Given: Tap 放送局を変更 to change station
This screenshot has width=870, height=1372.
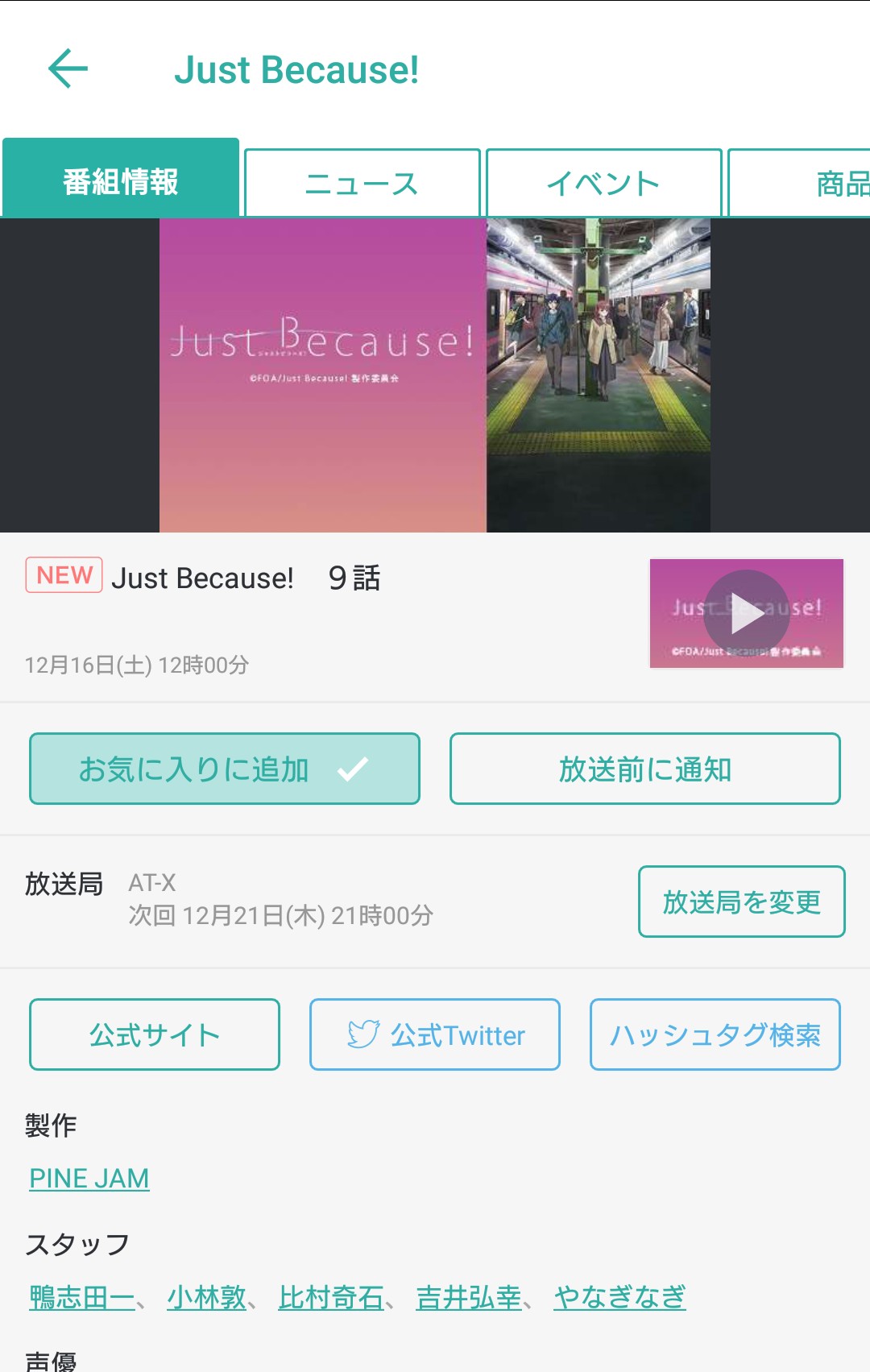Looking at the screenshot, I should [741, 902].
